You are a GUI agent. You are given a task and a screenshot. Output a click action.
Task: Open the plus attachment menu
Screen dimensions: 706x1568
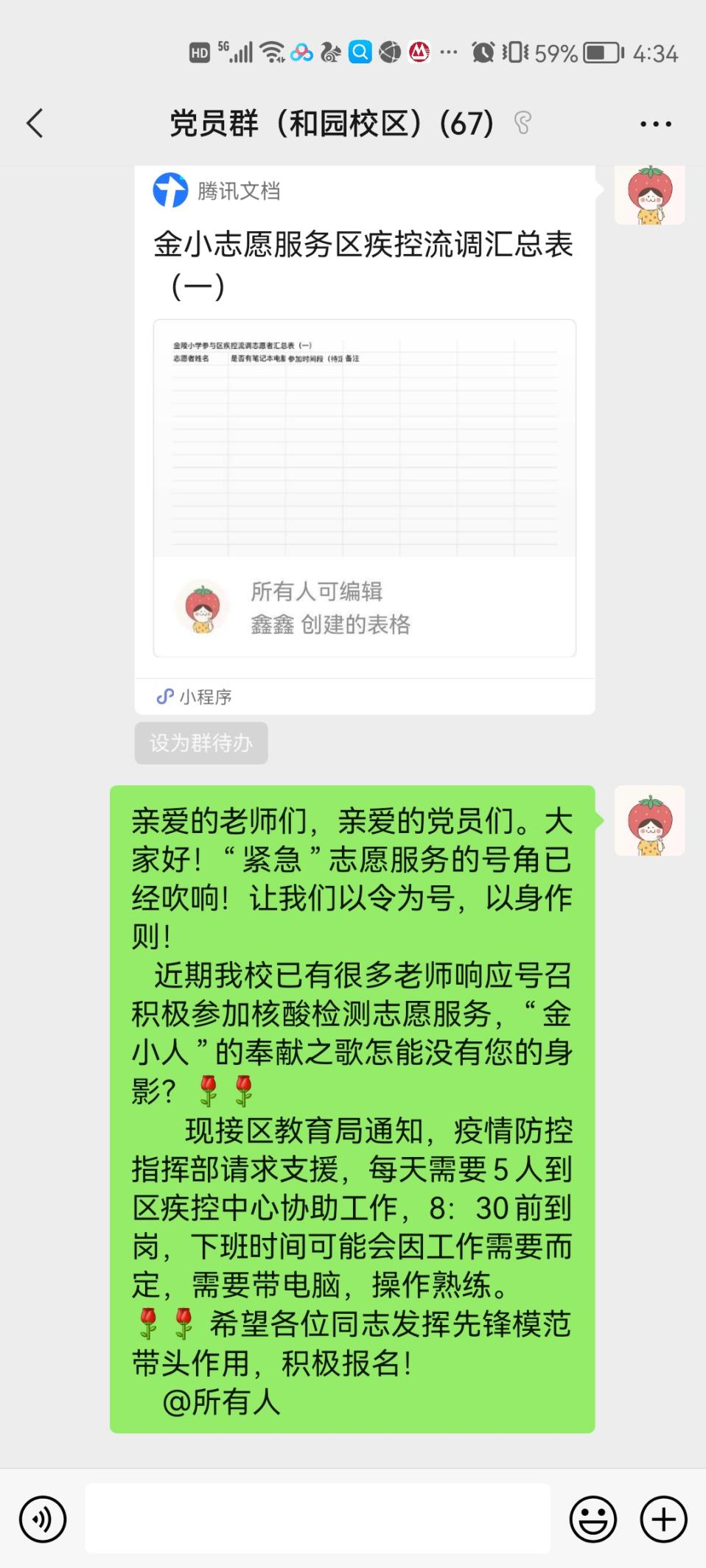[663, 1519]
